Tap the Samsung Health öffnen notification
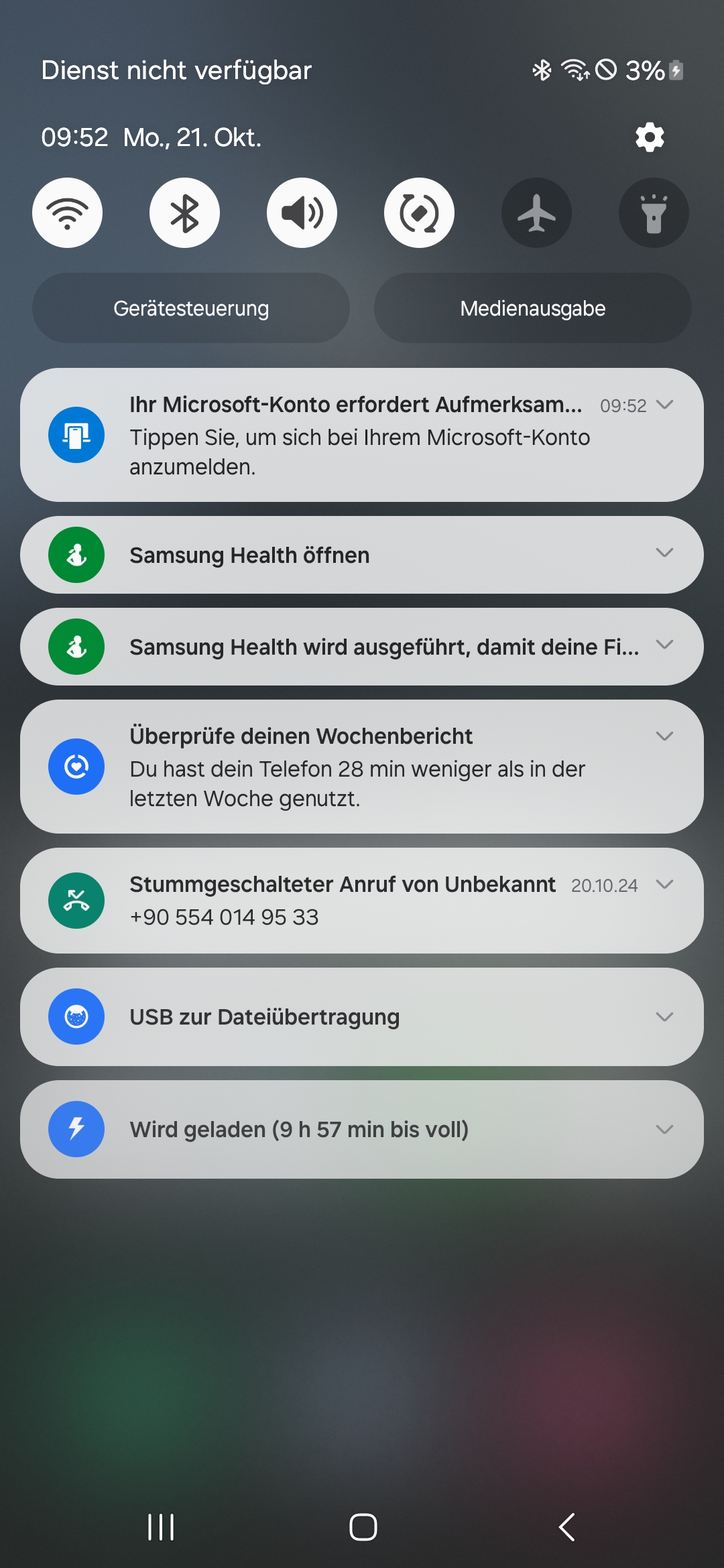 coord(362,555)
